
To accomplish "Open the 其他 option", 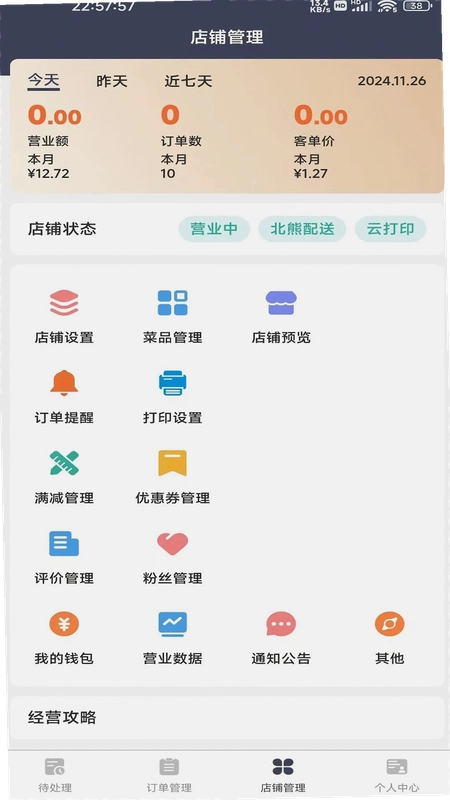I will click(x=390, y=638).
